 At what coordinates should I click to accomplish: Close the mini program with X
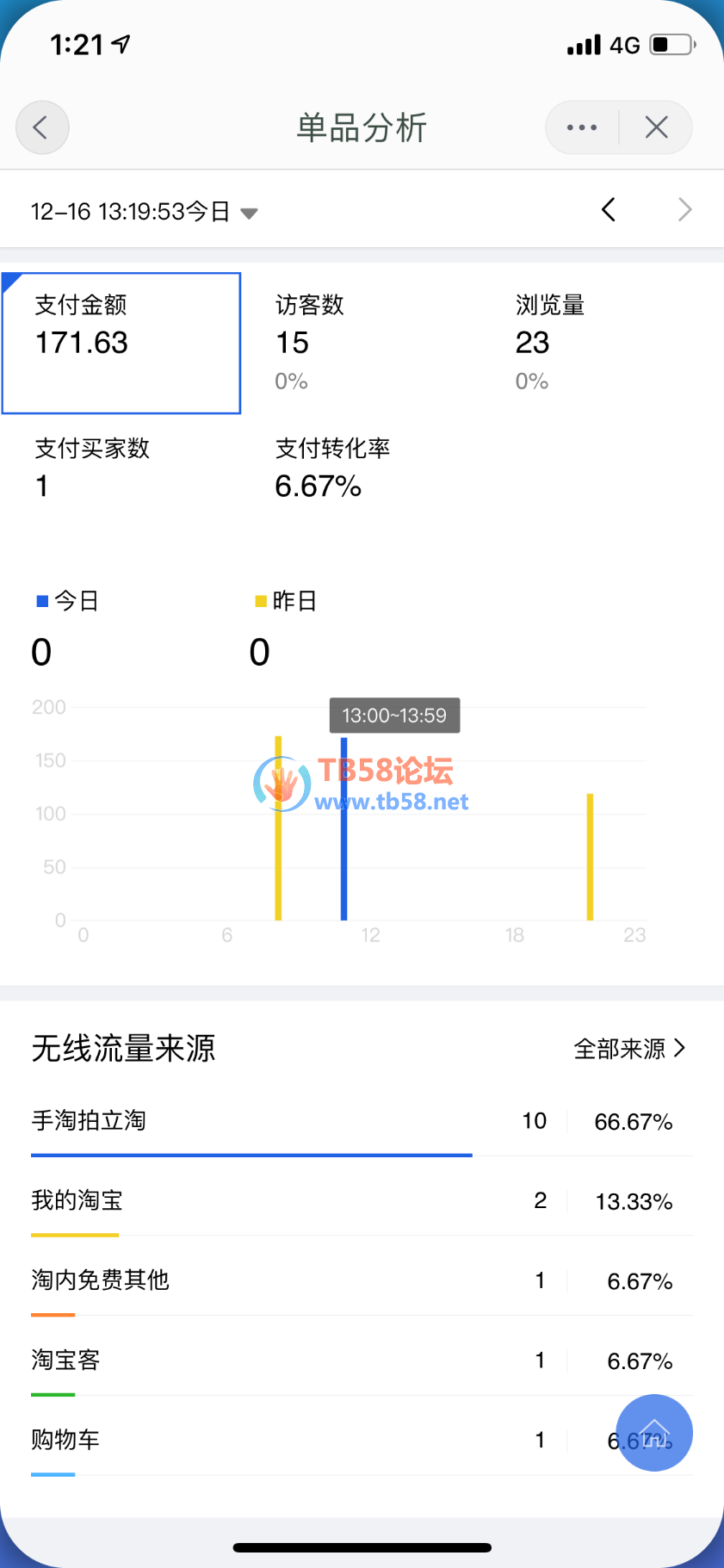coord(656,127)
